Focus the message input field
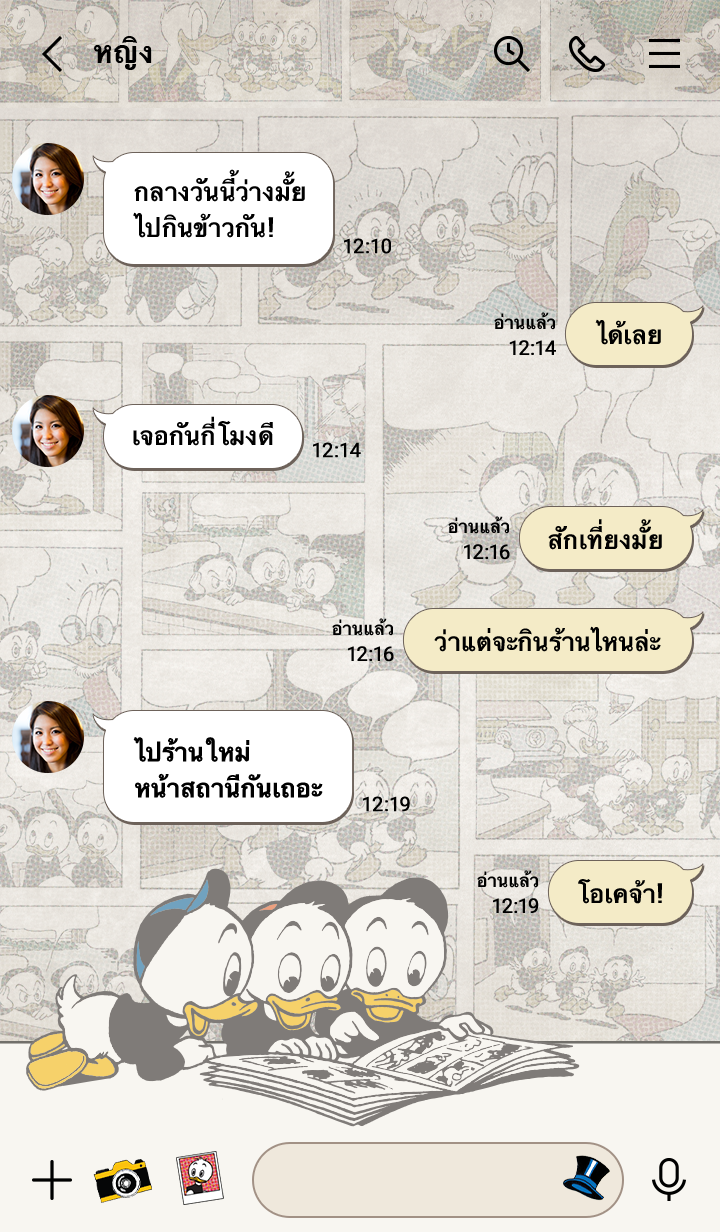The height and width of the screenshot is (1232, 720). pyautogui.click(x=400, y=1180)
